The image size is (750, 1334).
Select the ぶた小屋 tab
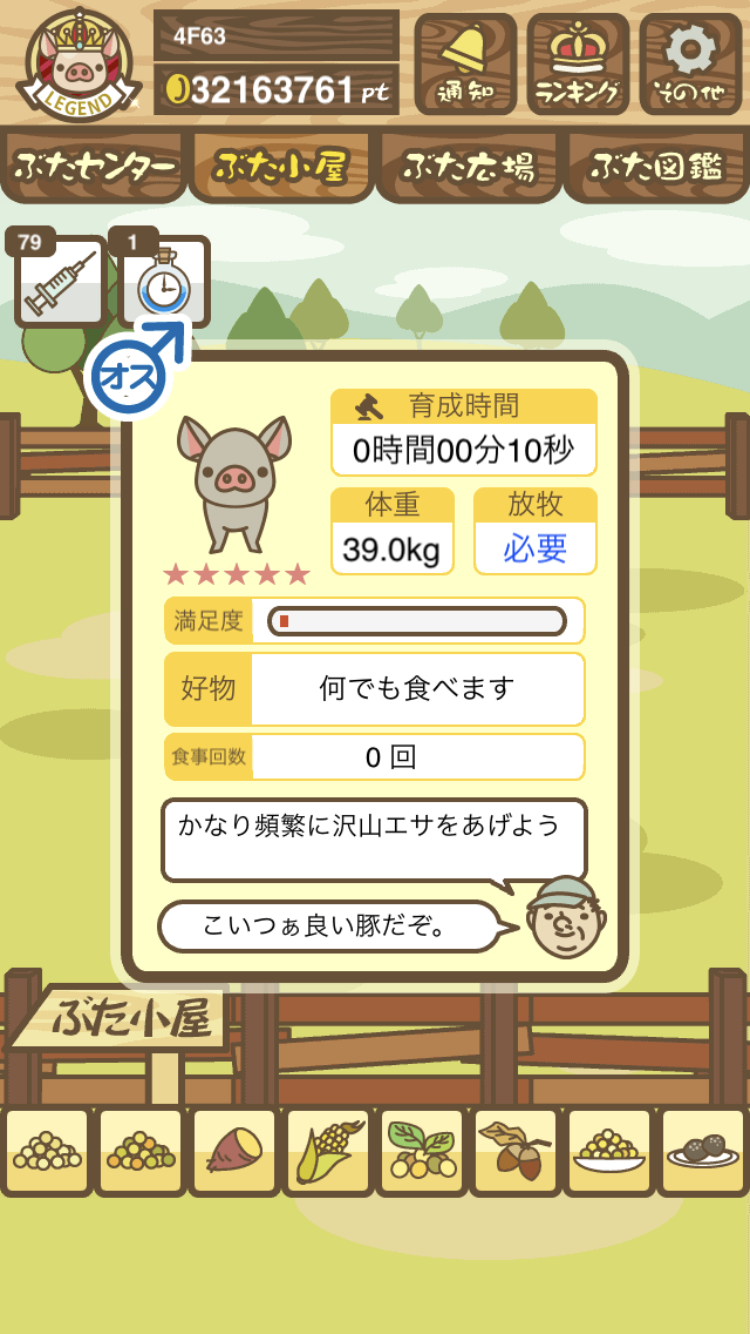click(281, 167)
